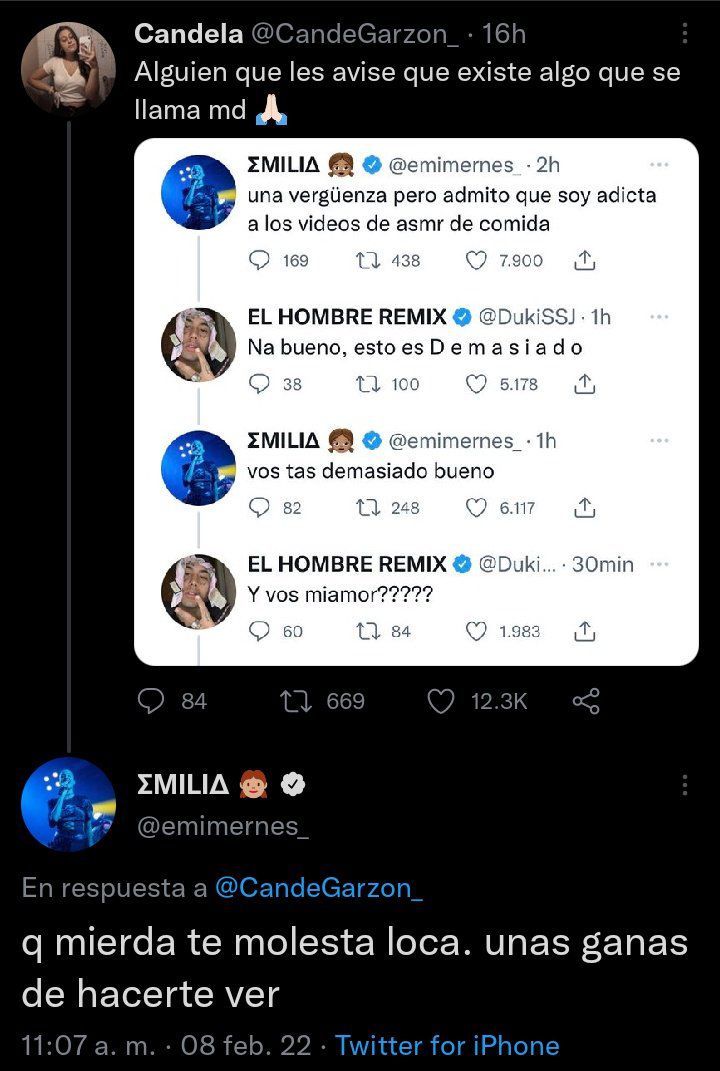Open the share icon on Candela's tweet

585,701
